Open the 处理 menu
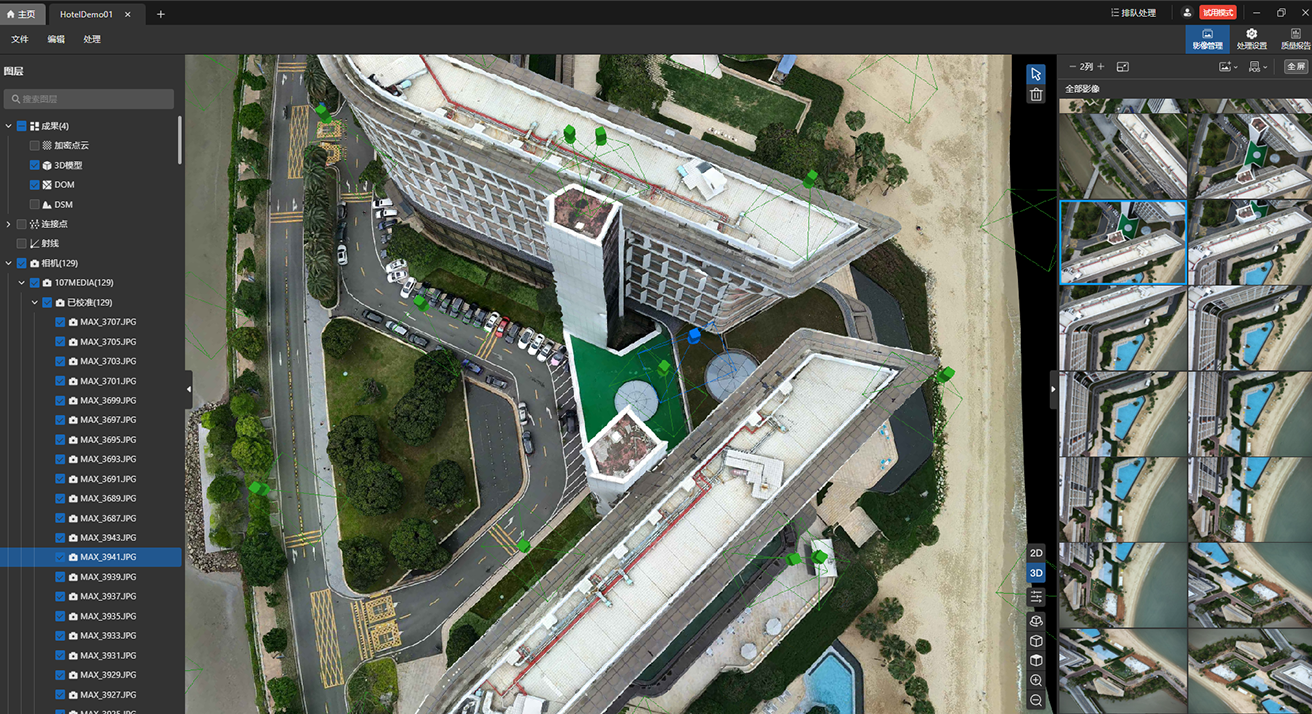 tap(92, 39)
